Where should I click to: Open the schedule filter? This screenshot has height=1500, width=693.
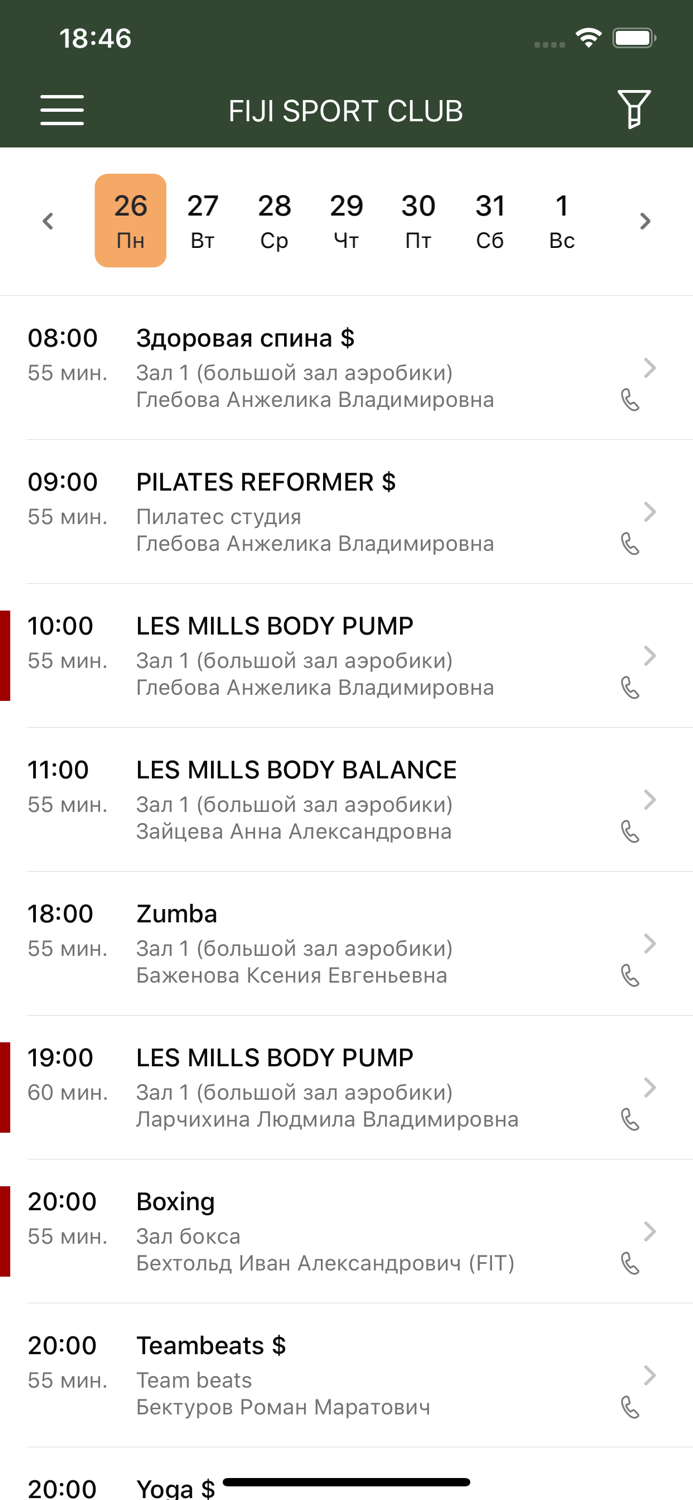coord(633,109)
